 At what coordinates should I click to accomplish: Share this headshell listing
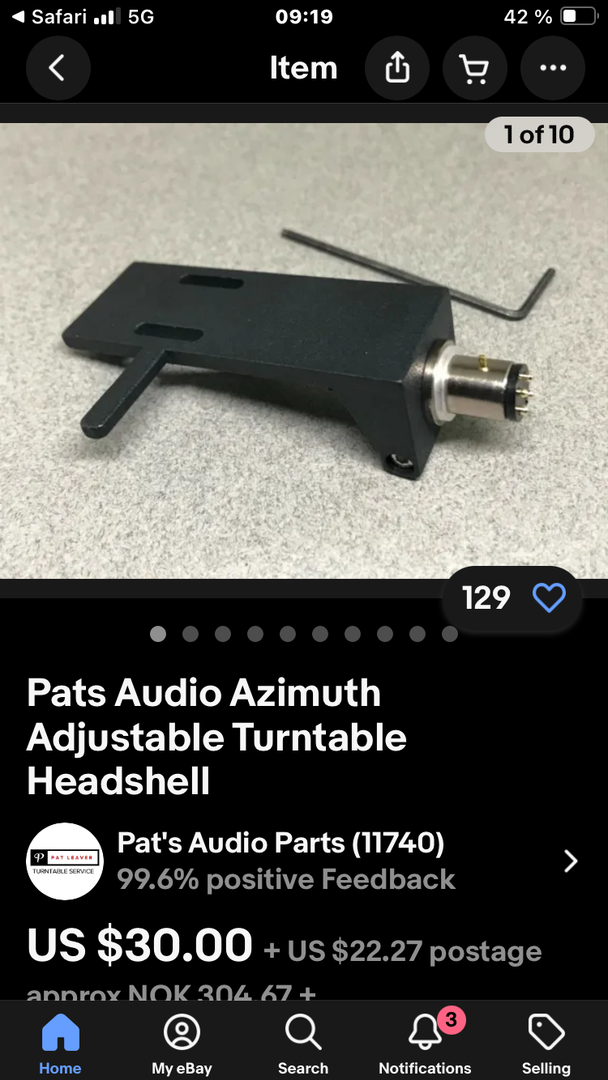pos(397,68)
